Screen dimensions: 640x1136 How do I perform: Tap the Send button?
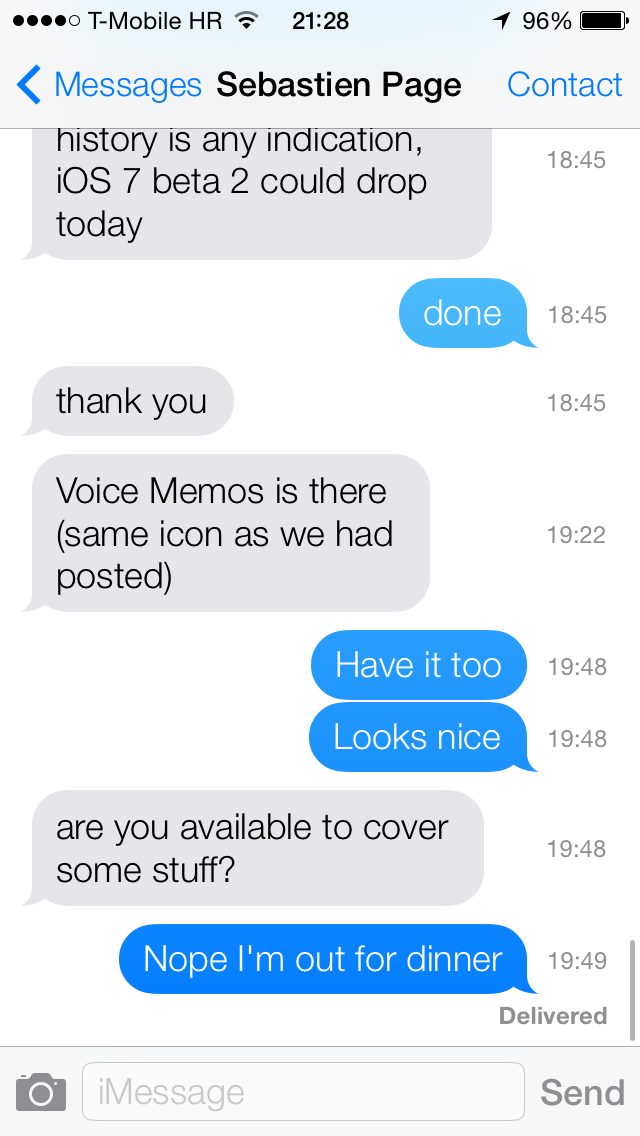(583, 1092)
